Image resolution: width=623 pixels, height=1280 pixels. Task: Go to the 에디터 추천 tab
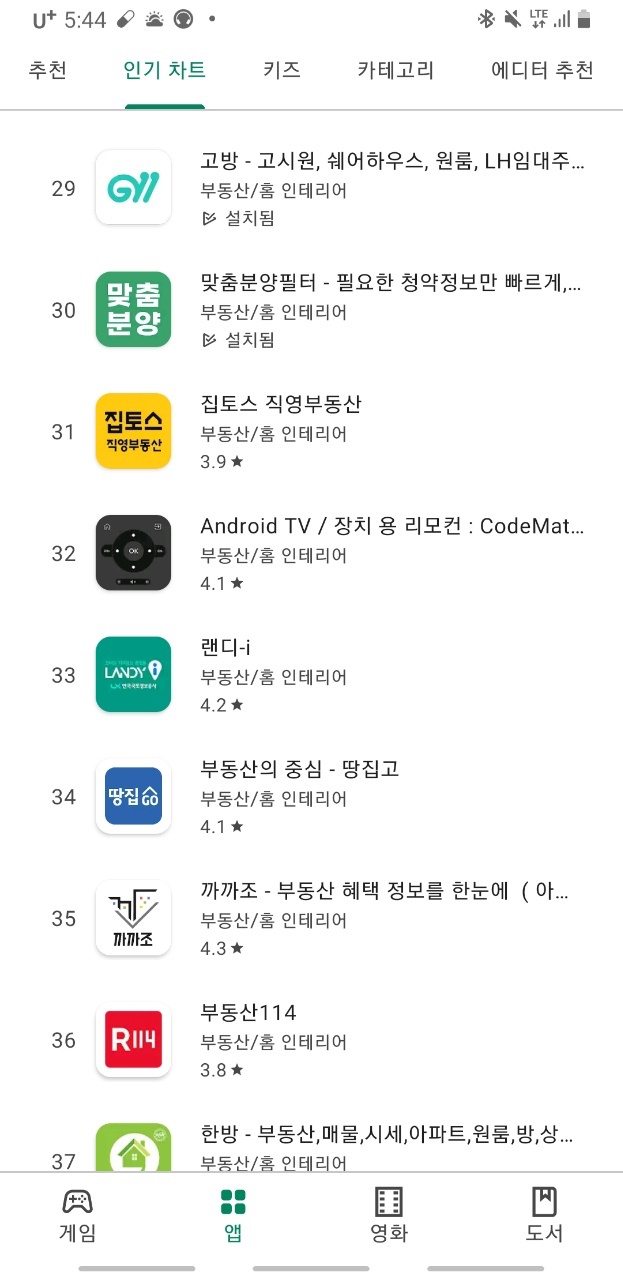coord(542,70)
